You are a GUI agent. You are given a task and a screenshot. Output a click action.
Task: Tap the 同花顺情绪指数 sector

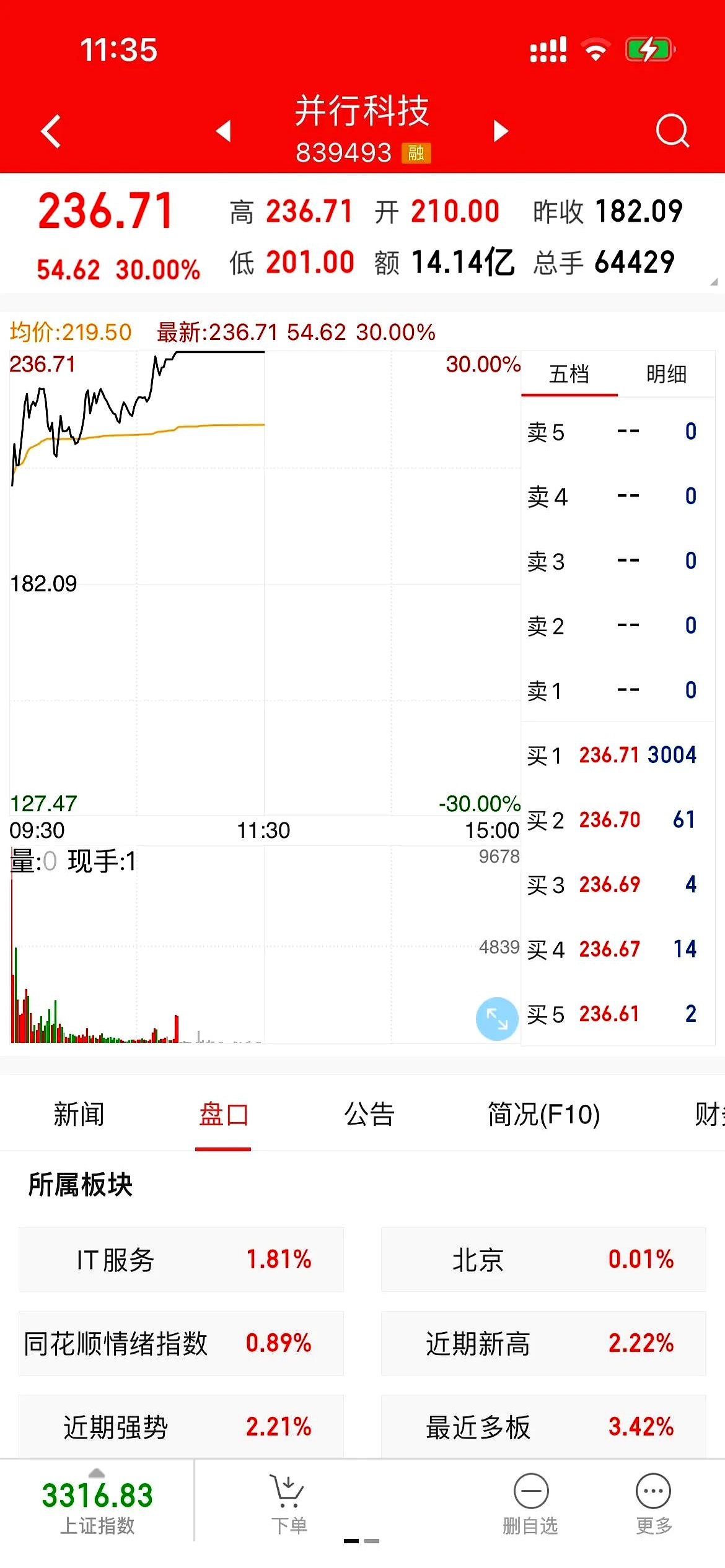pos(180,1344)
